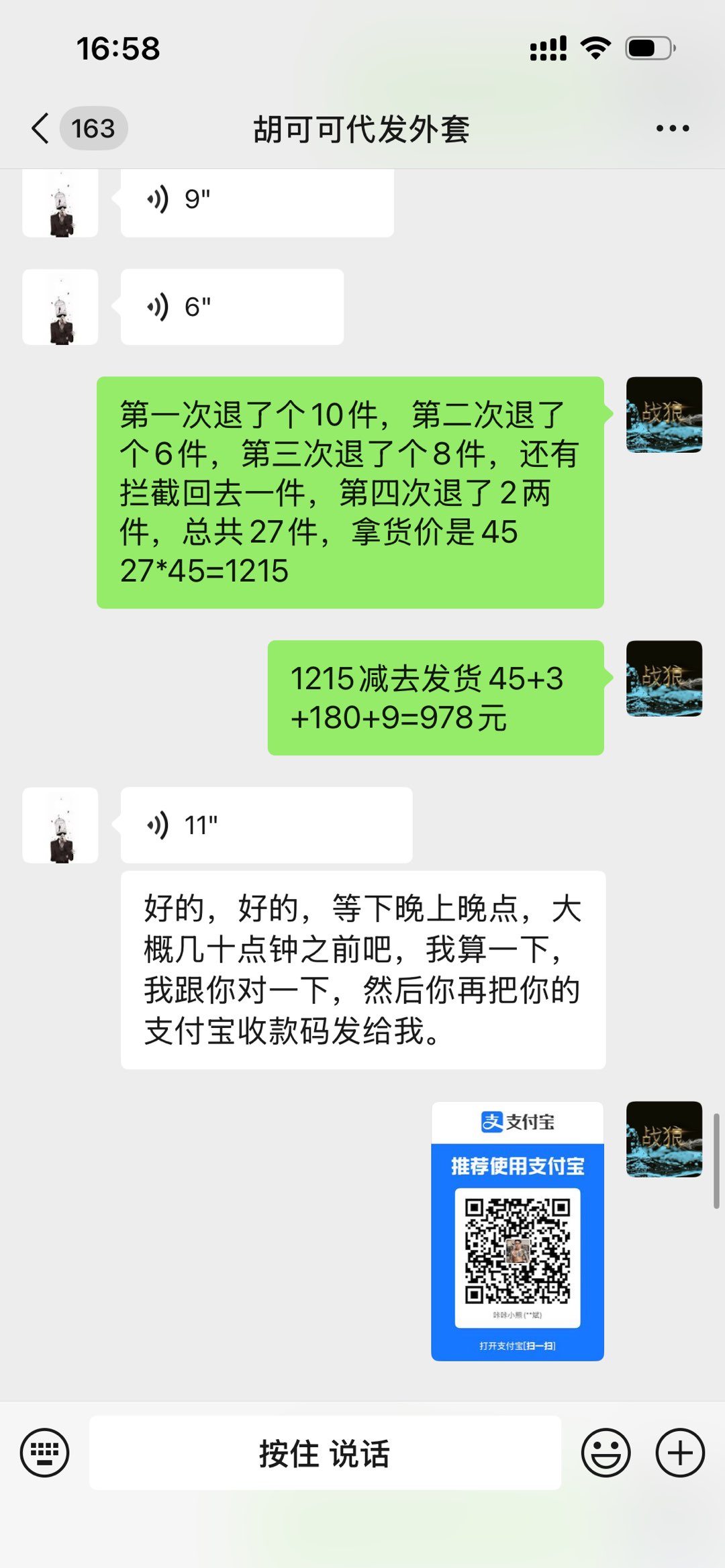Viewport: 725px width, 1568px height.
Task: Play the 9-second voice message
Action: click(256, 200)
